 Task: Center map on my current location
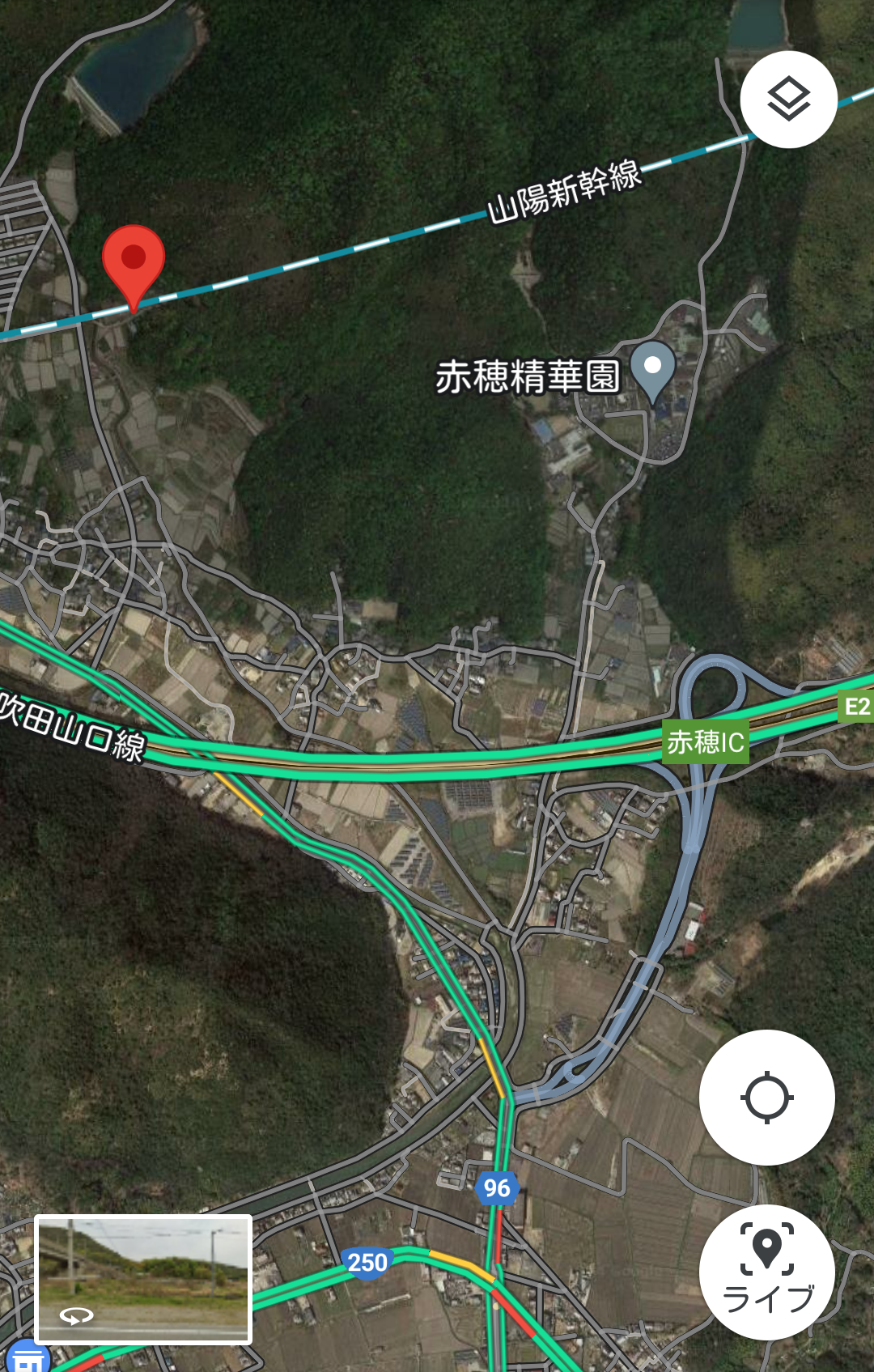point(766,1098)
